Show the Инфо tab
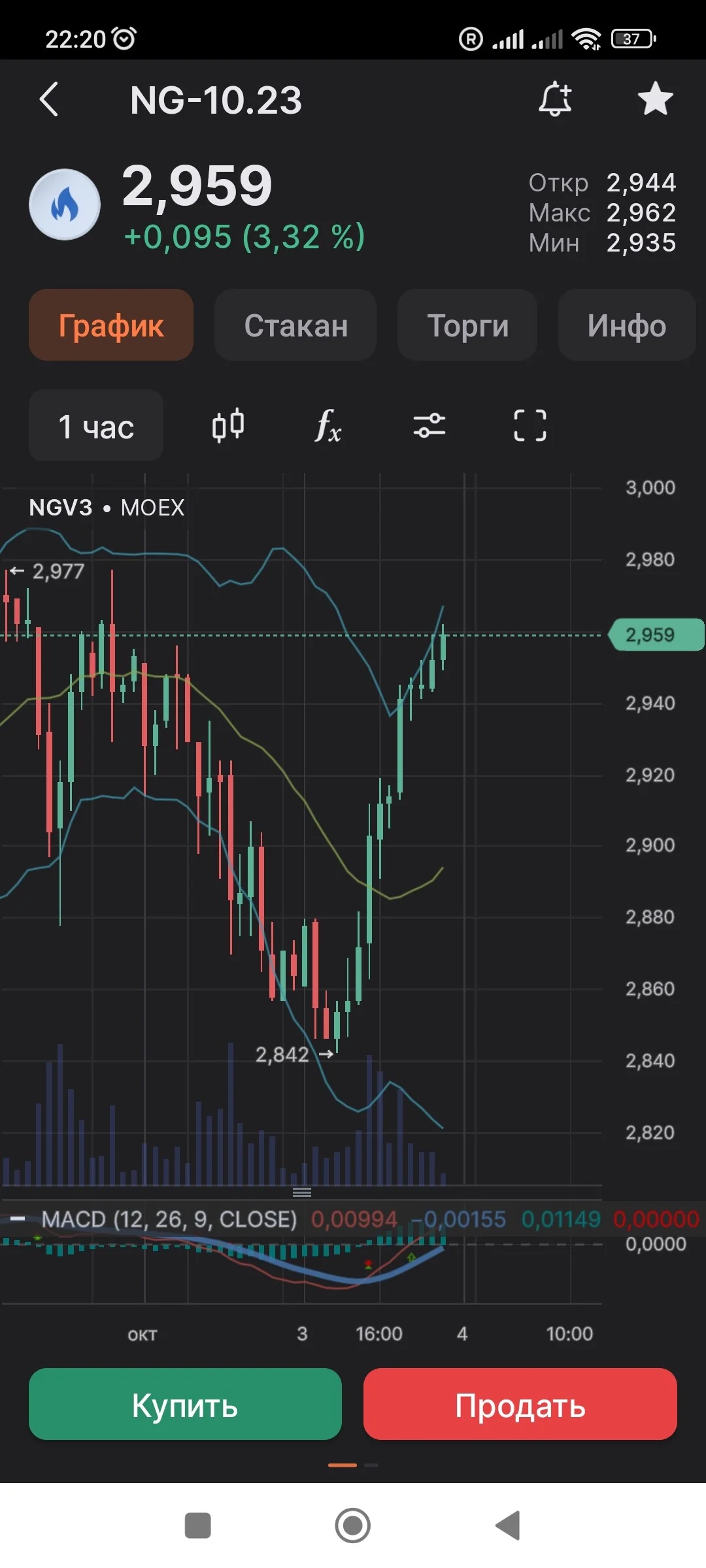The height and width of the screenshot is (1568, 706). 626,325
